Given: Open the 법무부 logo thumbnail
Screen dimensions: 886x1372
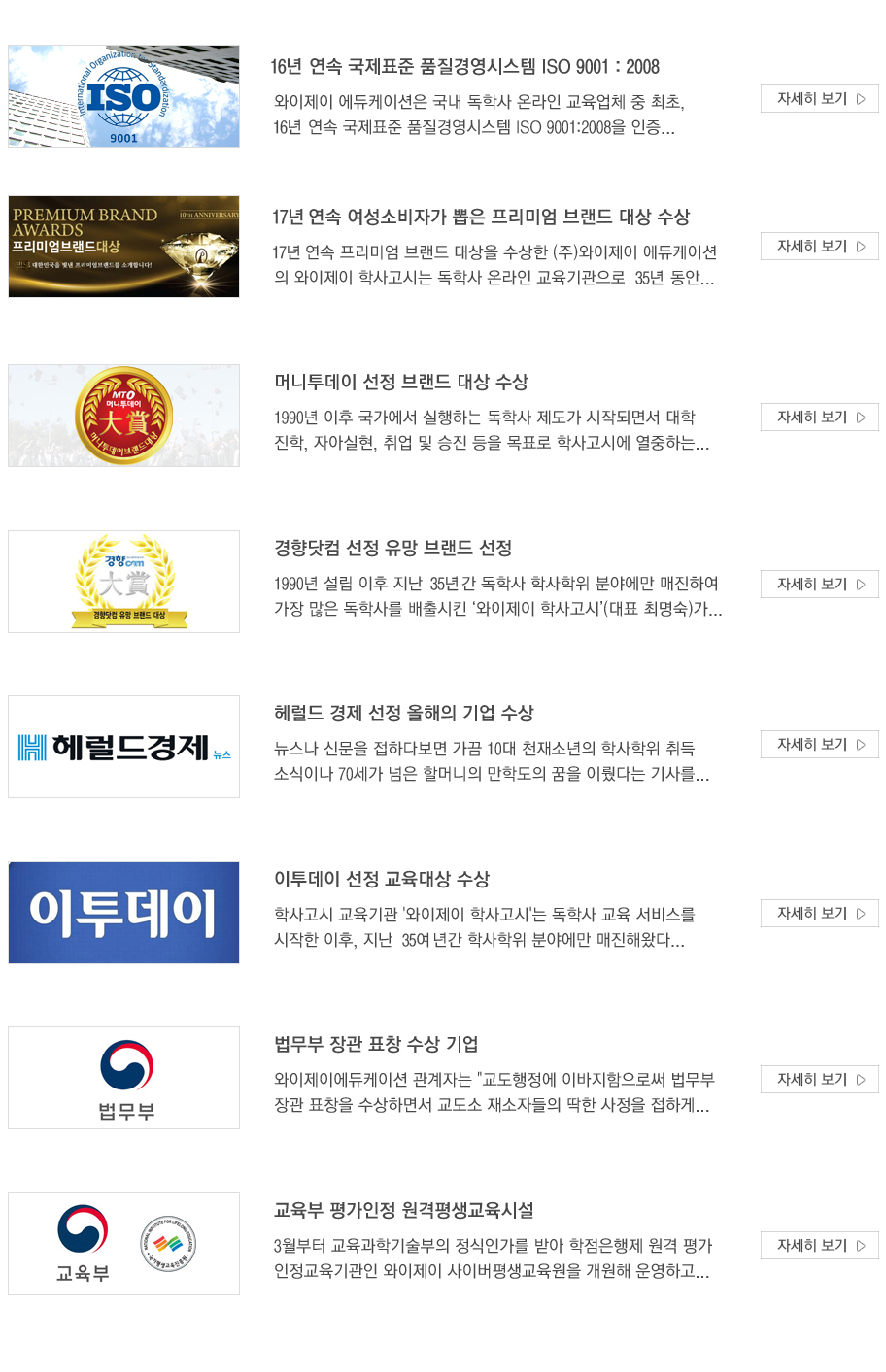Looking at the screenshot, I should (x=123, y=1078).
